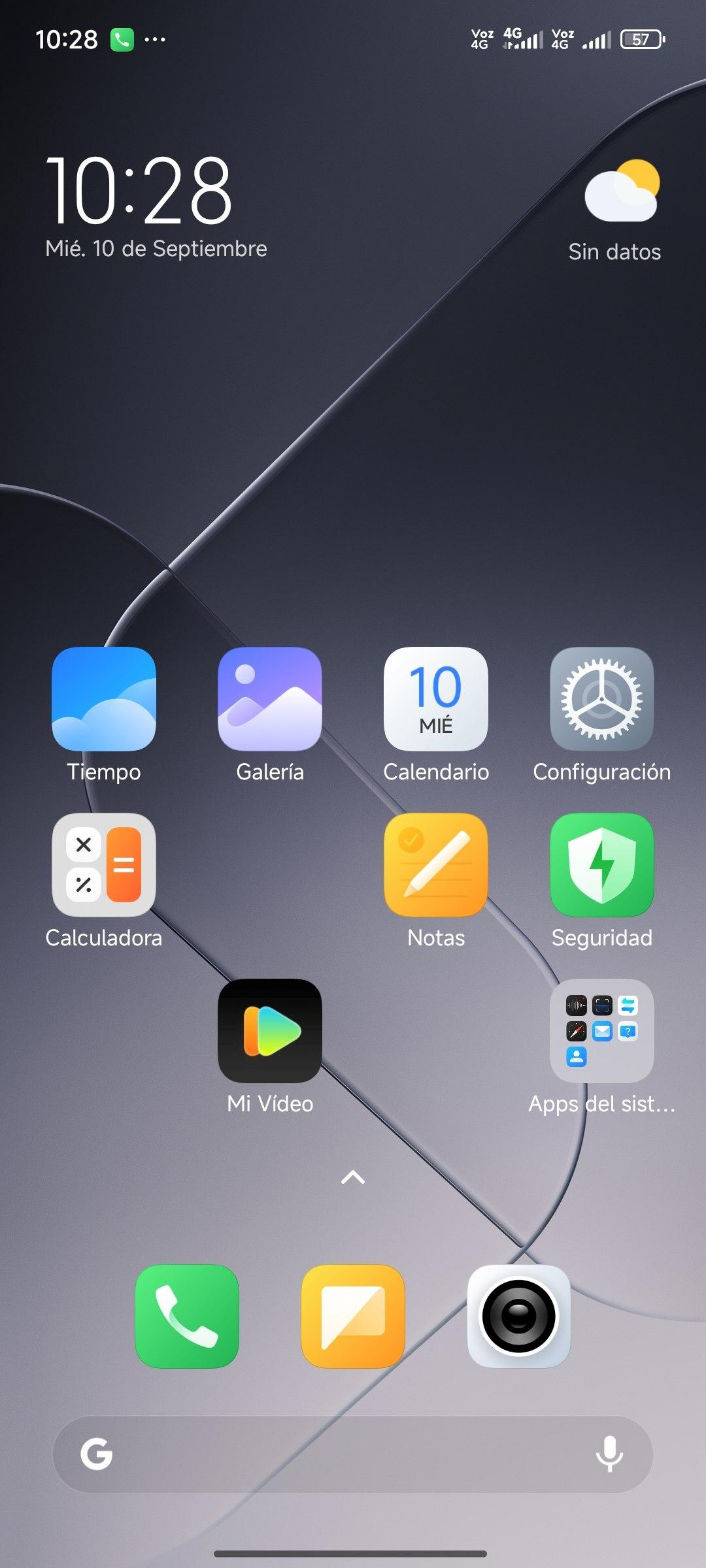Expand the app drawer arrow

pyautogui.click(x=353, y=1177)
